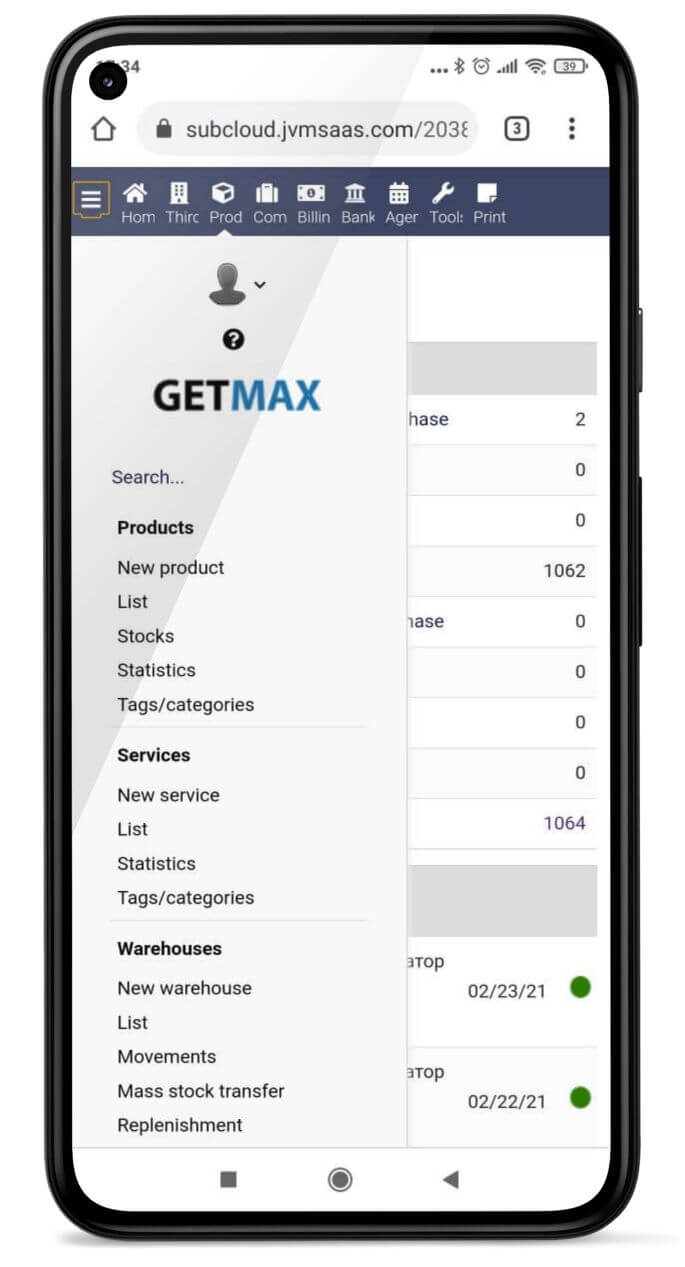Open Movements under Warehouses
This screenshot has width=685, height=1267.
(166, 1056)
